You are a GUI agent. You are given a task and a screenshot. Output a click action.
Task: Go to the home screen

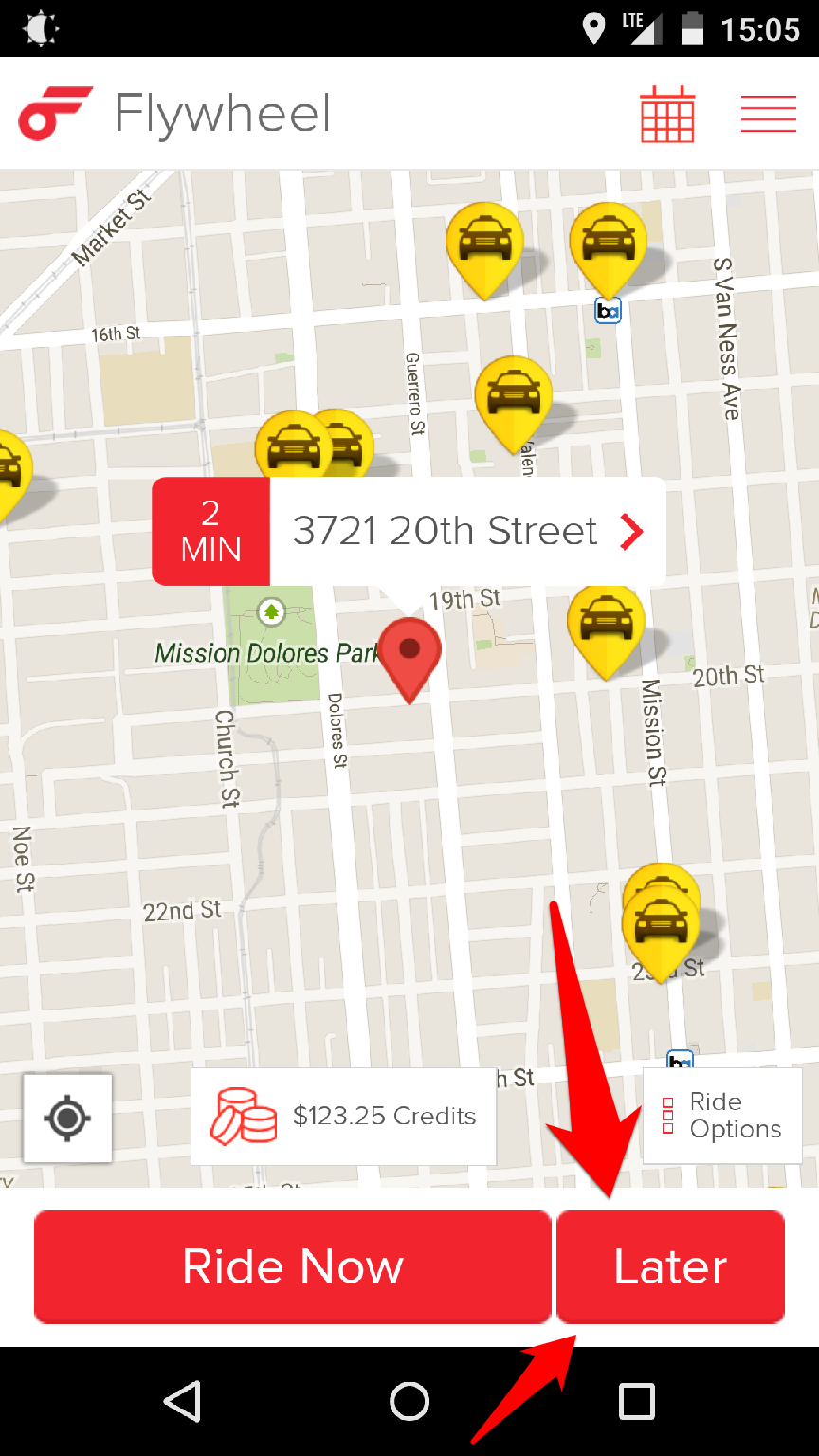click(x=409, y=1401)
